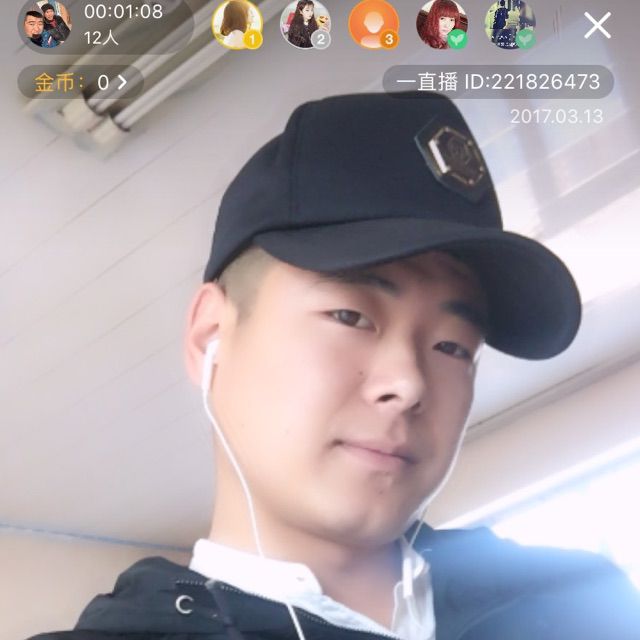Viewport: 640px width, 640px height.
Task: View the rank 2 viewer's avatar
Action: [x=305, y=24]
